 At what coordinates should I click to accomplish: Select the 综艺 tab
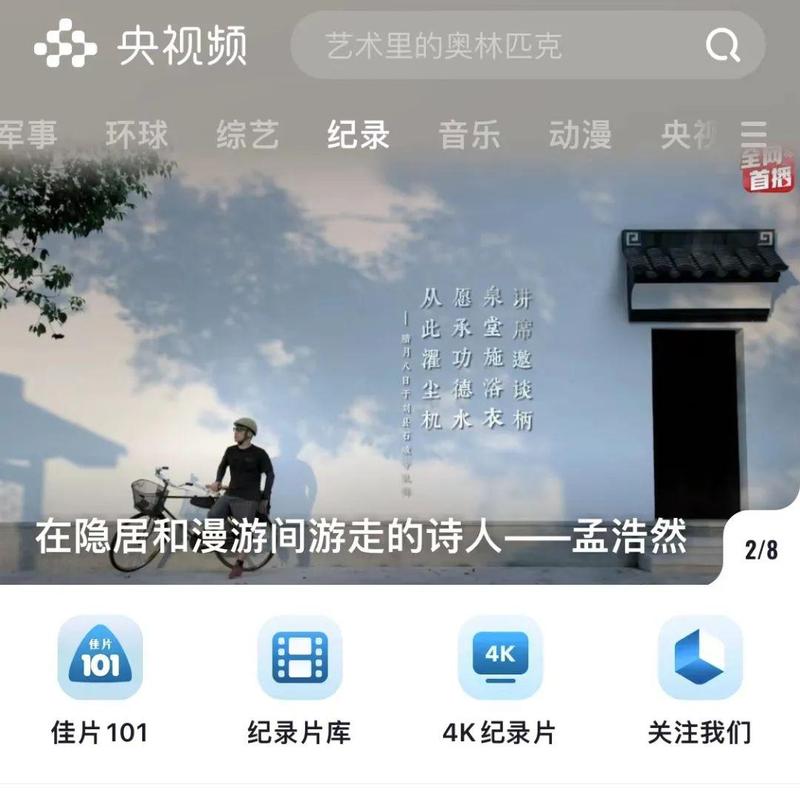(x=247, y=136)
